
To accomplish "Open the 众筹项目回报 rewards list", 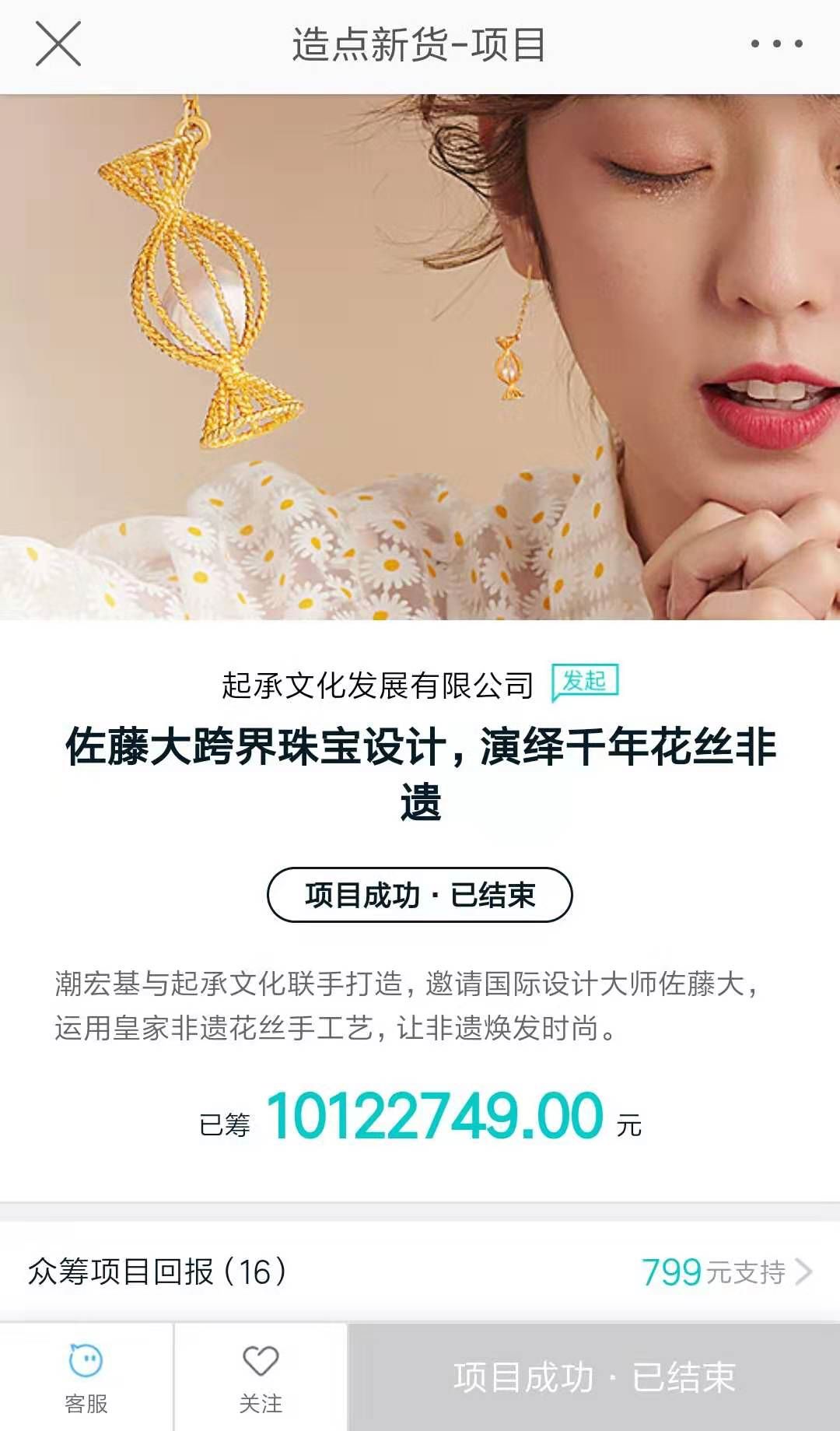I will pos(420,1272).
